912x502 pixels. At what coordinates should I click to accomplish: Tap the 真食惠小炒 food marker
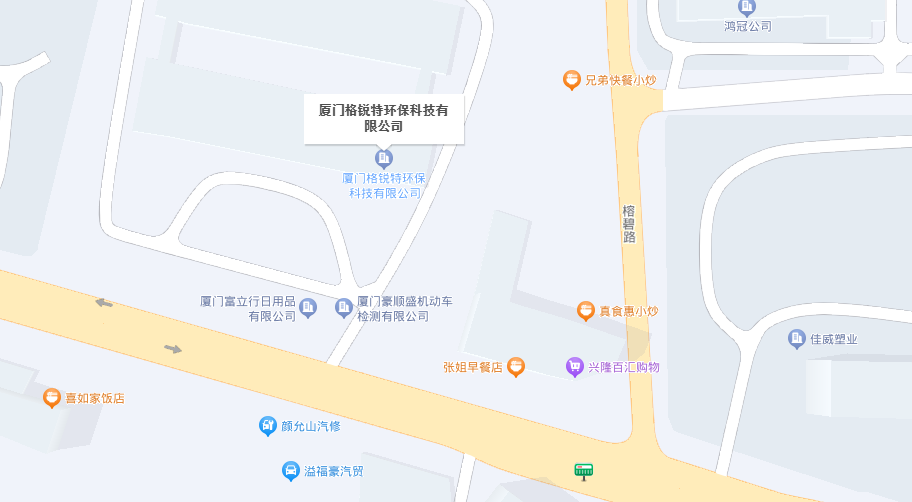pyautogui.click(x=586, y=311)
